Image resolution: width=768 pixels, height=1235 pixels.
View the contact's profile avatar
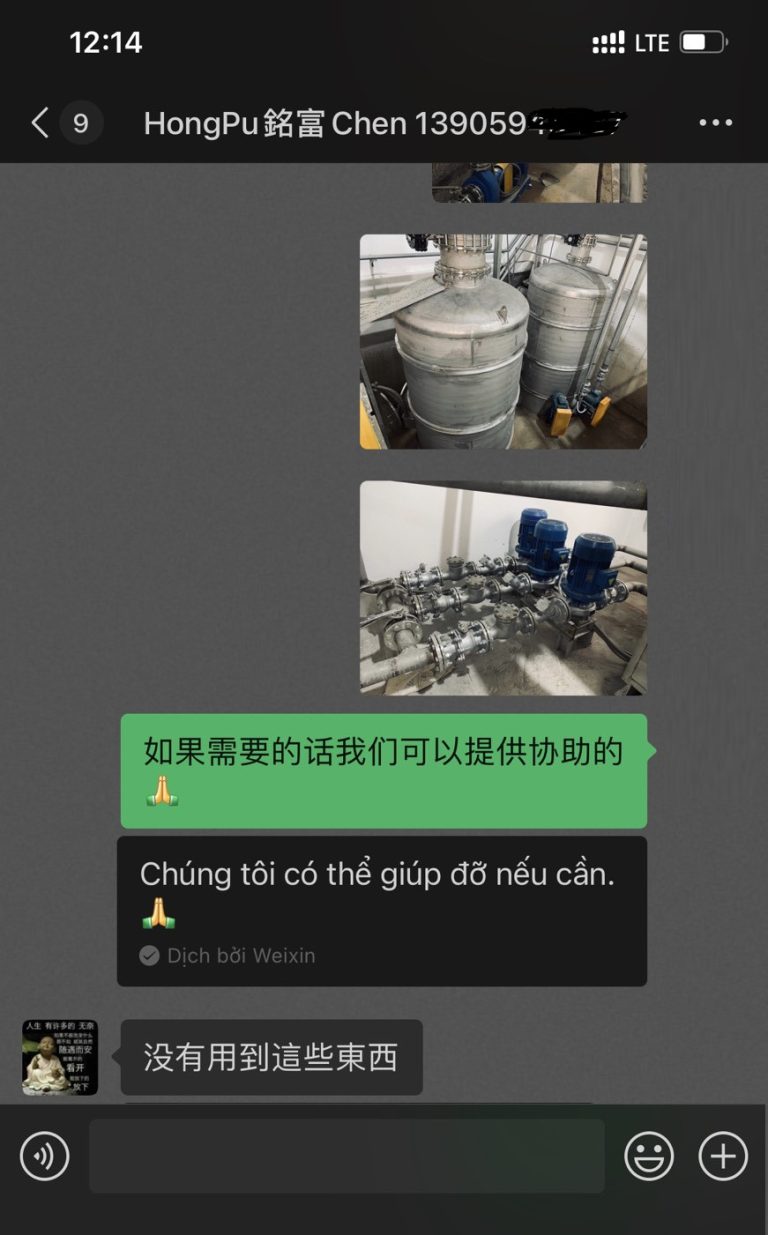[x=60, y=1057]
